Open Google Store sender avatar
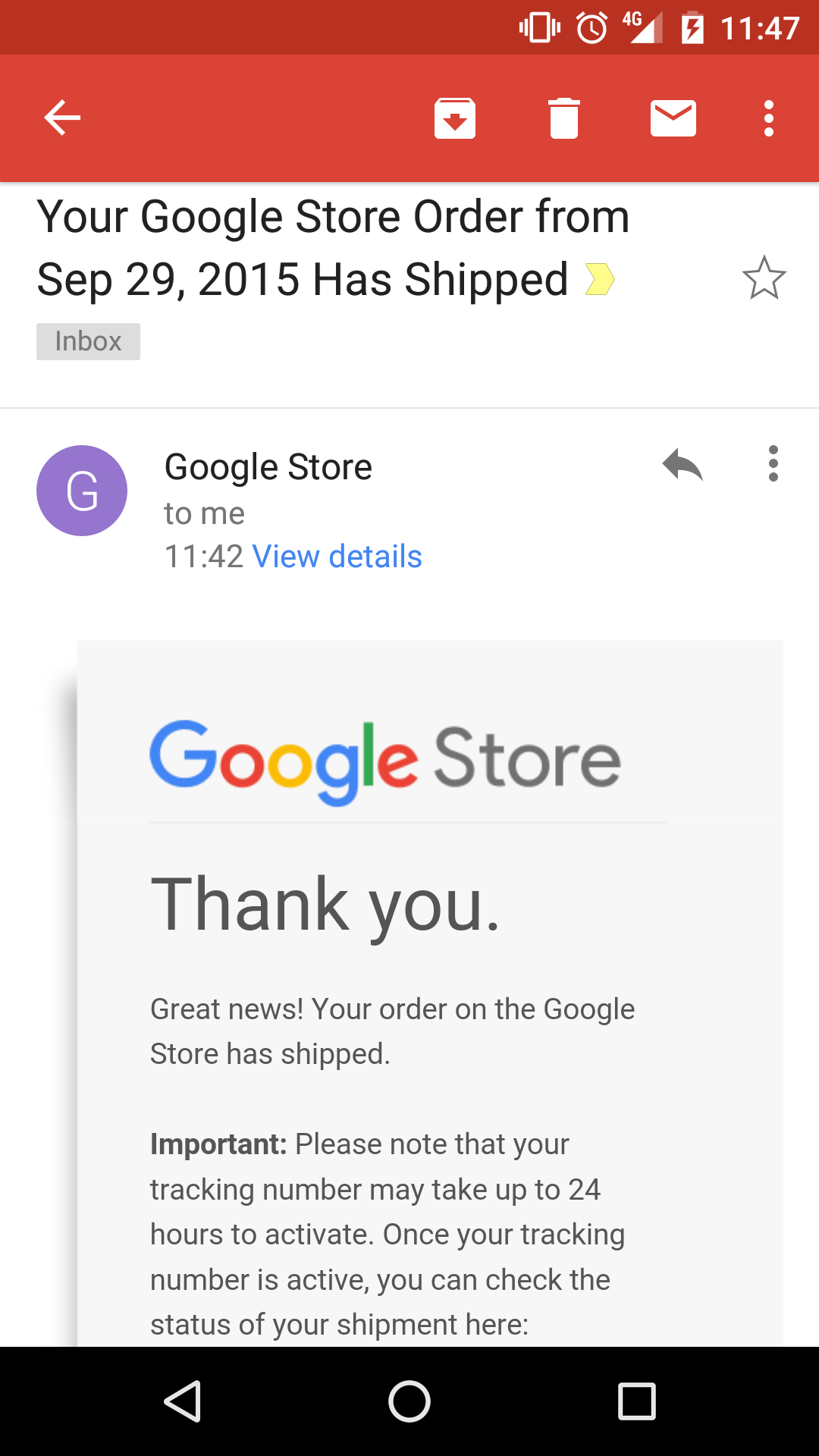 (x=82, y=491)
